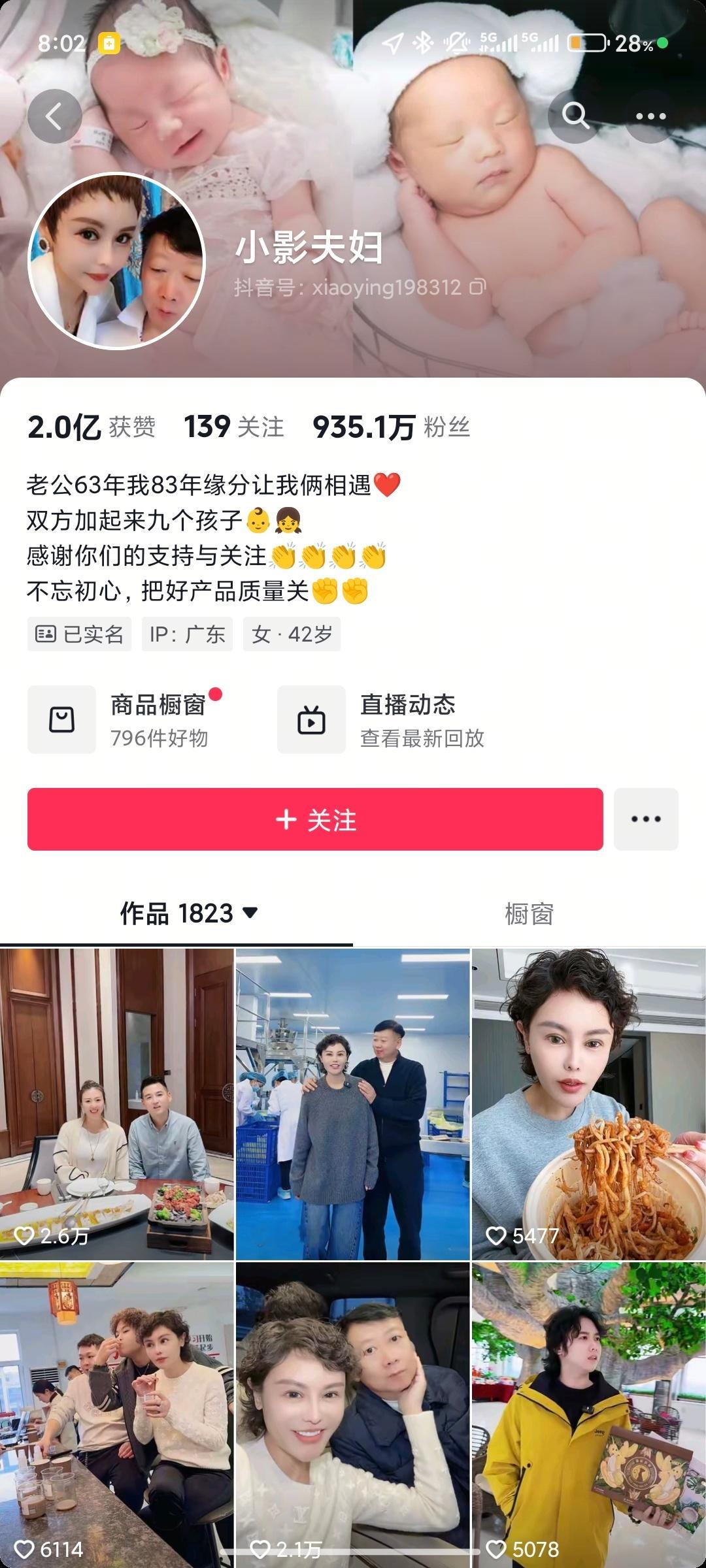Open search on this profile
This screenshot has width=706, height=1568.
(575, 116)
